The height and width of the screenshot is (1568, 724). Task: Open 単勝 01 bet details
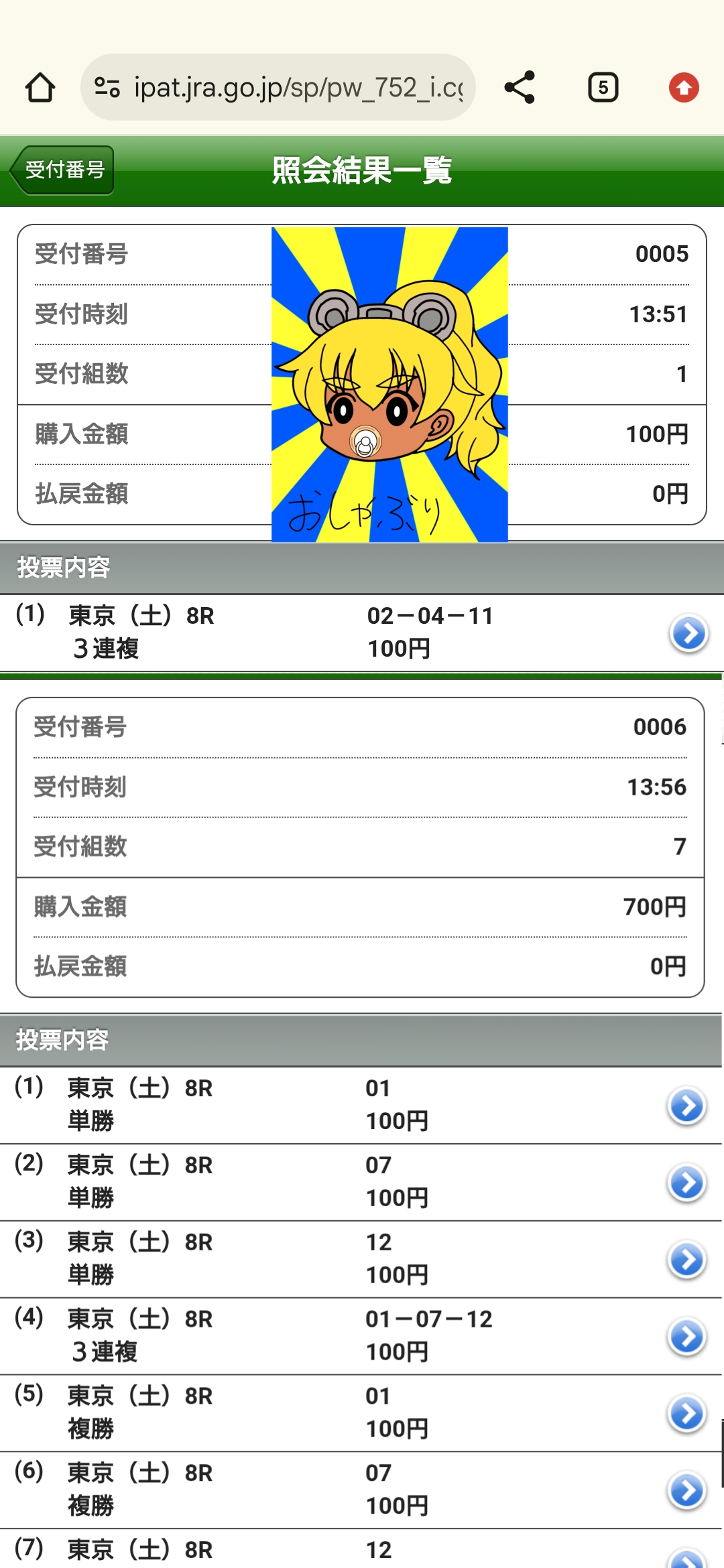point(686,1106)
